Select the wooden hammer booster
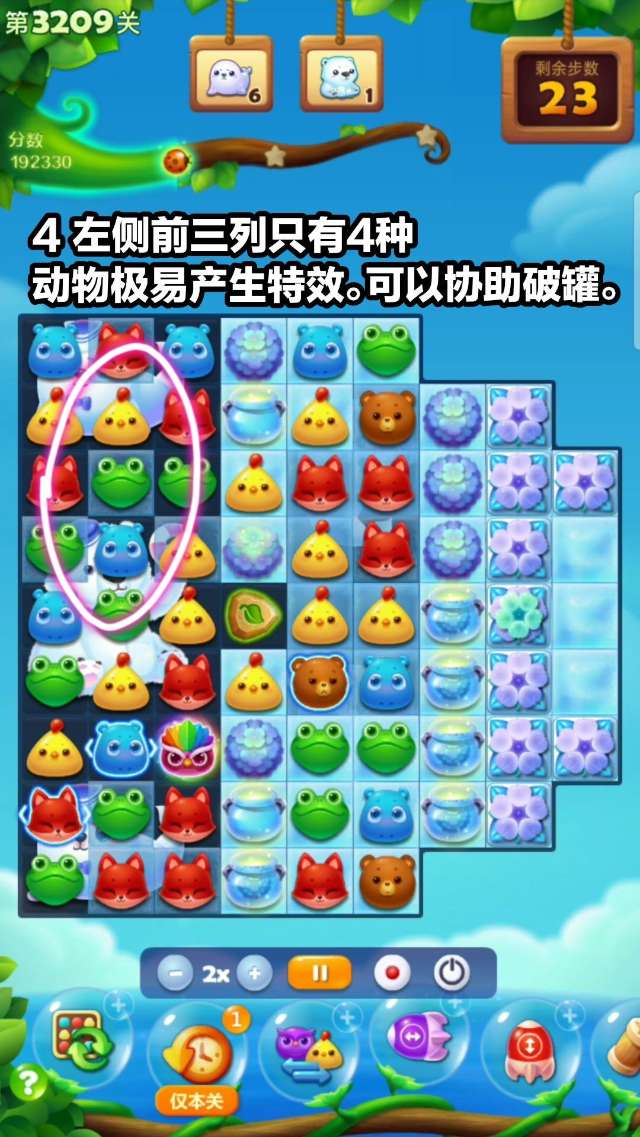This screenshot has height=1137, width=640. [x=622, y=1047]
